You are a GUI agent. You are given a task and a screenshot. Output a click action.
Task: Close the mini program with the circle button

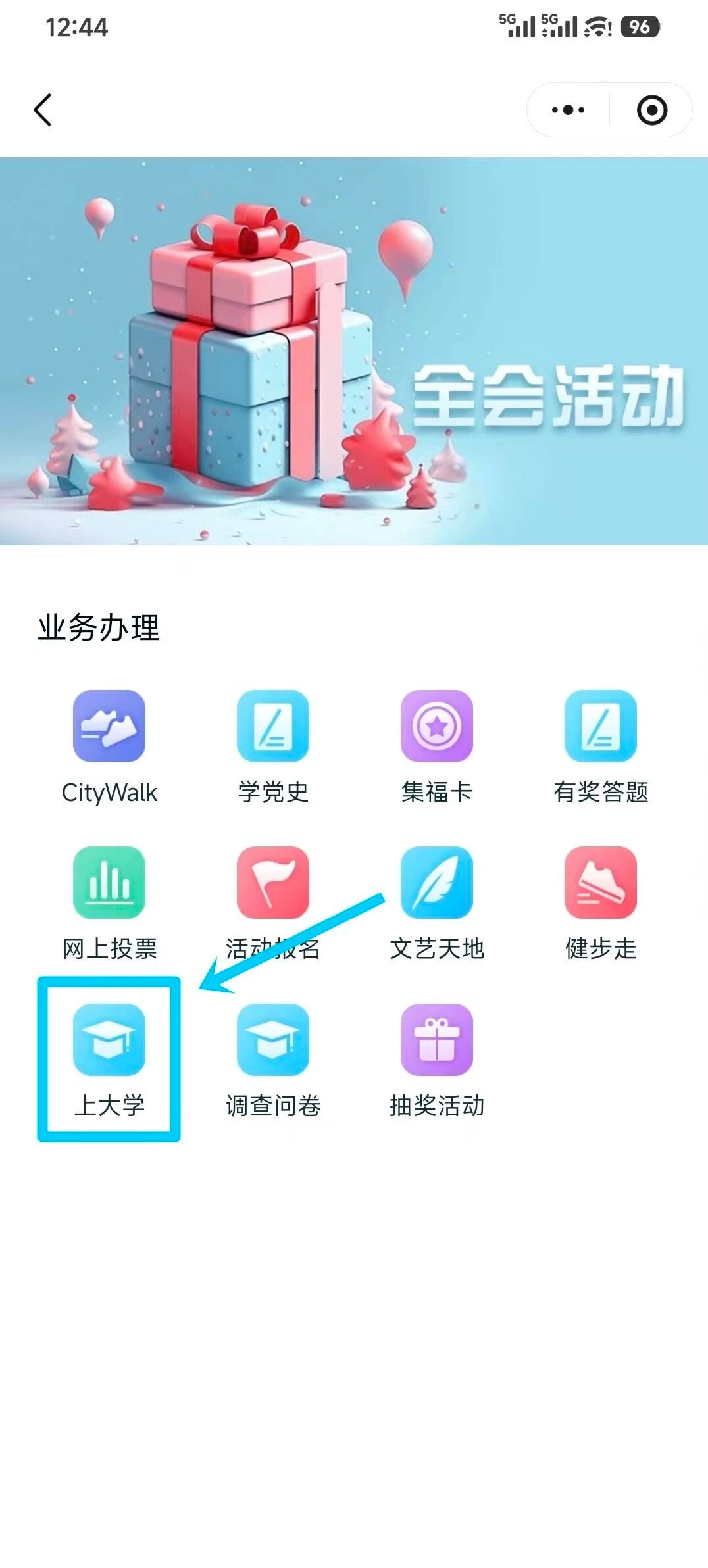(x=651, y=110)
